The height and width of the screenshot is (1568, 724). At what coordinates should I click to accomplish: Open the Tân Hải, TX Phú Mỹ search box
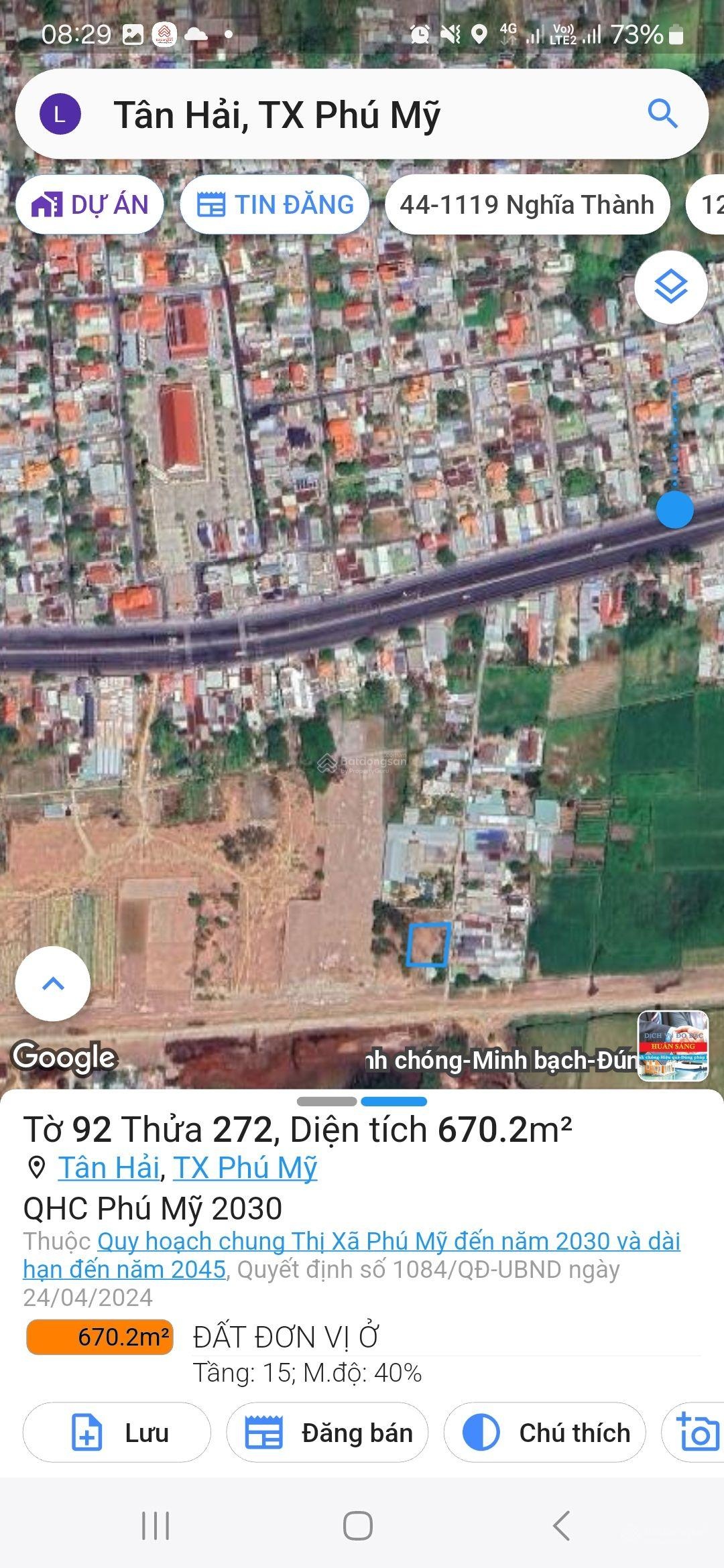tap(335, 115)
